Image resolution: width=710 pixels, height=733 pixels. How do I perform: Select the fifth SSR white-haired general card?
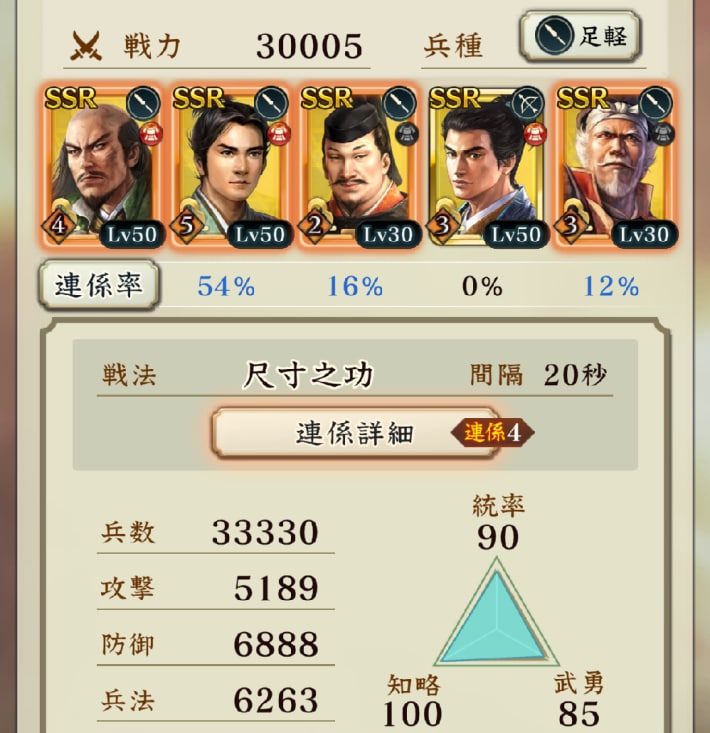click(615, 168)
